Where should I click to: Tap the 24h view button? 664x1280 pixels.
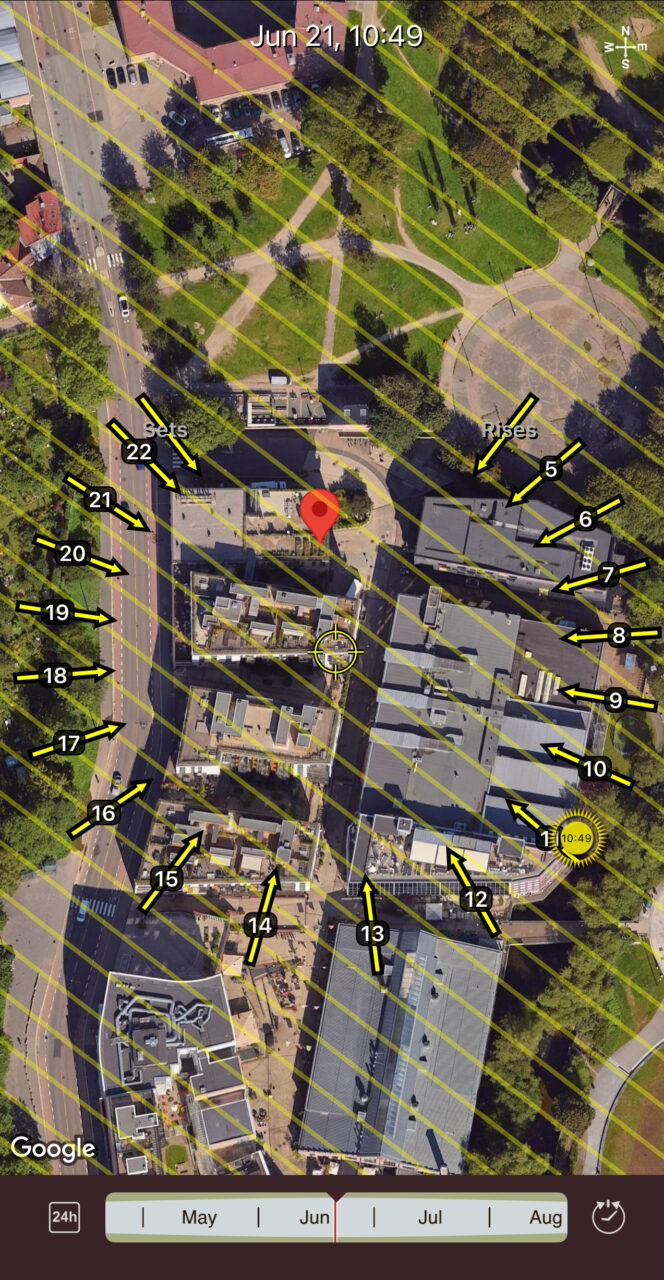tap(64, 1217)
